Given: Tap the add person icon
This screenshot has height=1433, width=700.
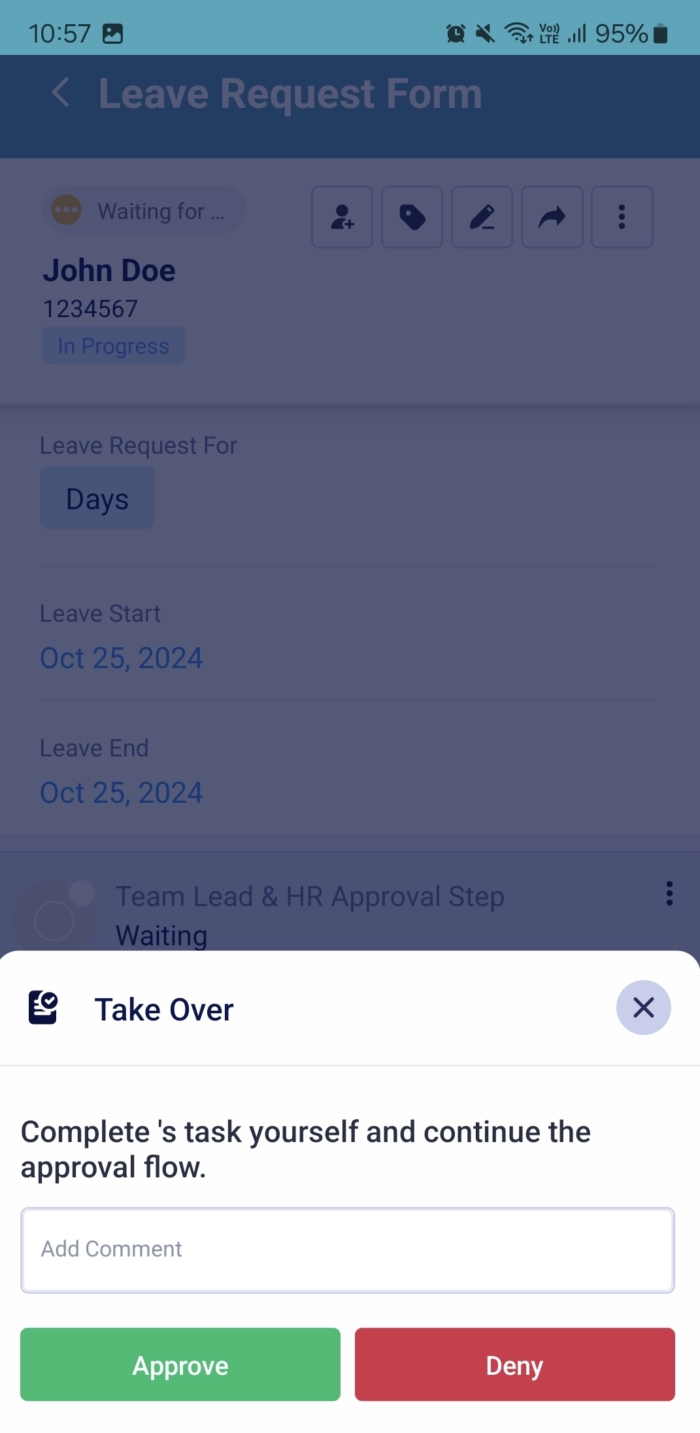Looking at the screenshot, I should [342, 217].
